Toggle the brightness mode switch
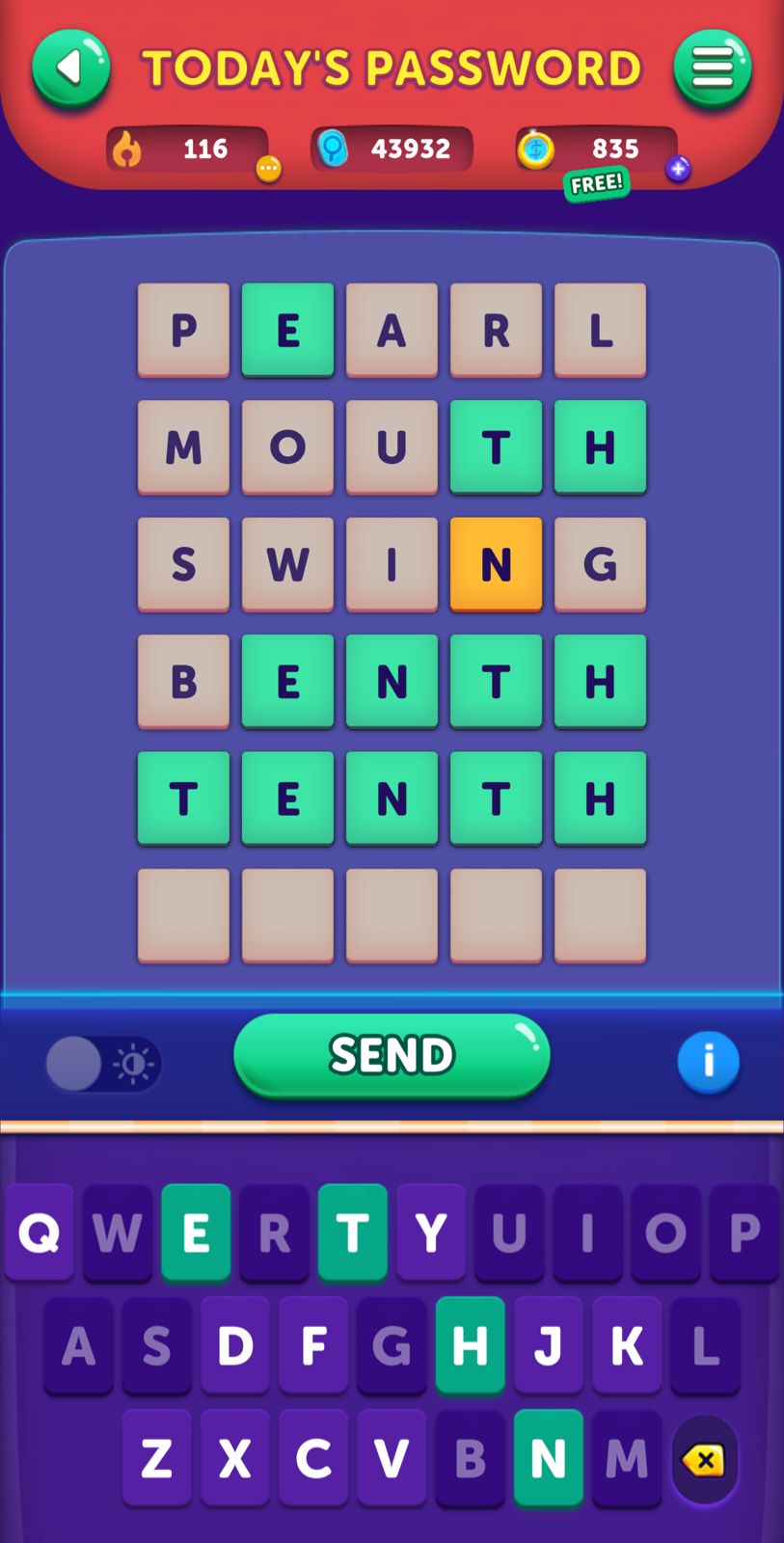Screen dimensions: 784x1543 point(102,1064)
